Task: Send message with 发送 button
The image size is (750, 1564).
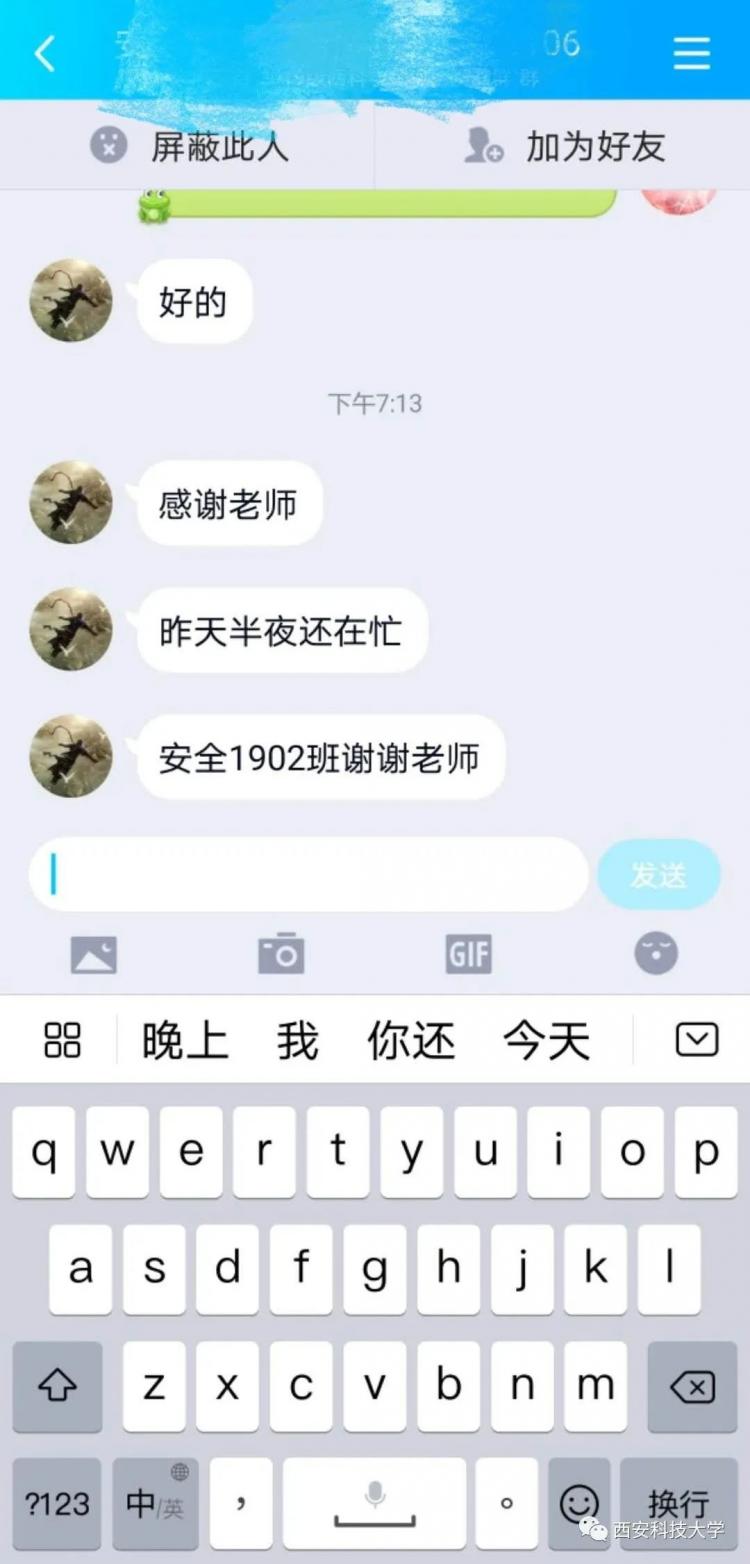Action: (658, 875)
